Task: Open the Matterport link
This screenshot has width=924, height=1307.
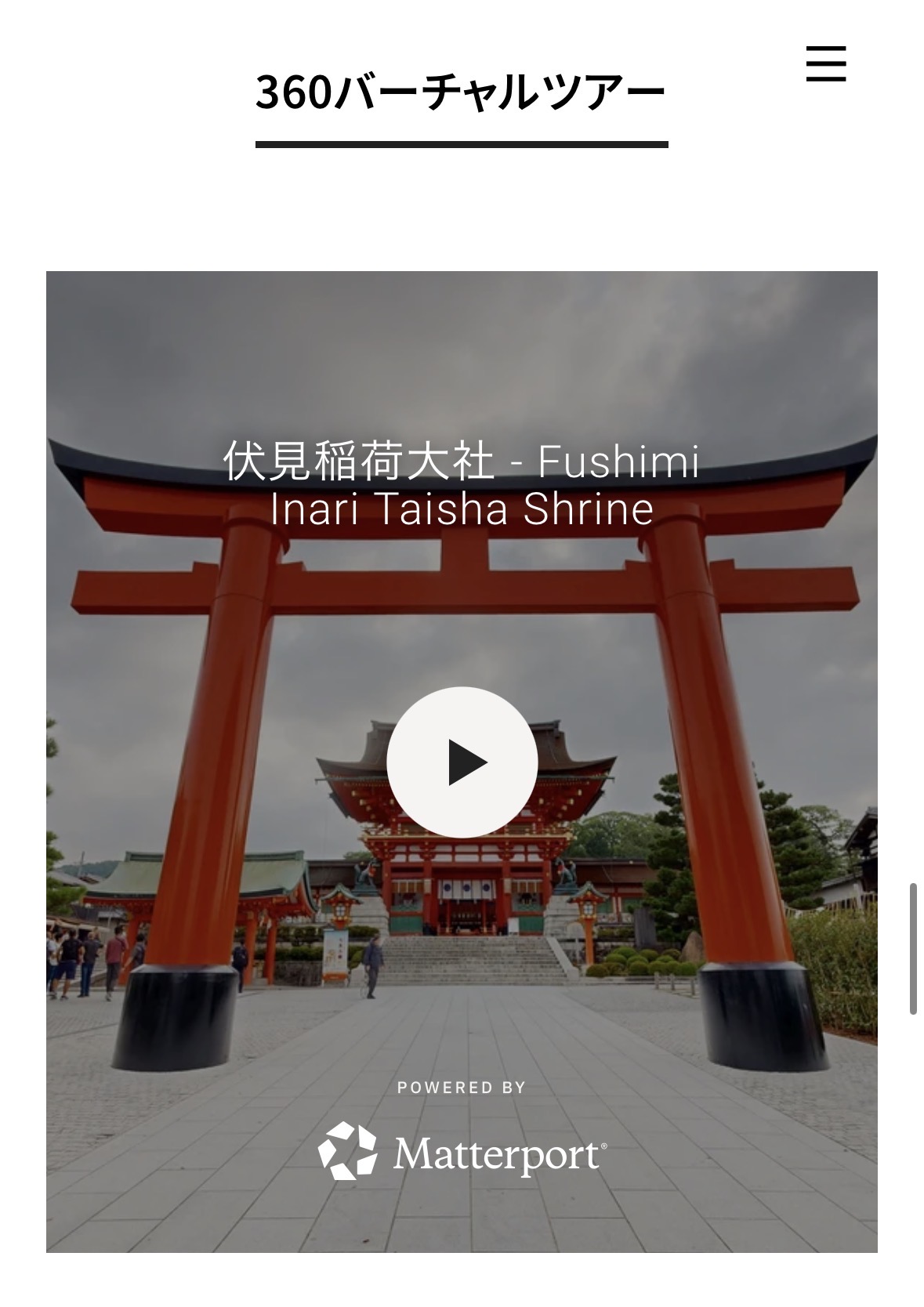Action: tap(462, 1153)
